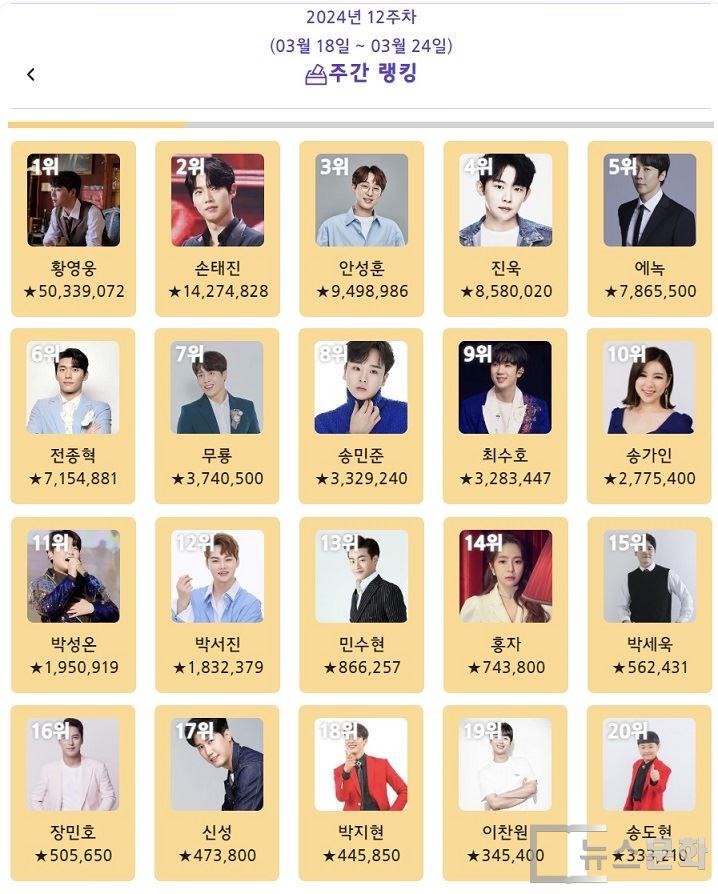Tap 전종혁's ranking card

coord(73,416)
